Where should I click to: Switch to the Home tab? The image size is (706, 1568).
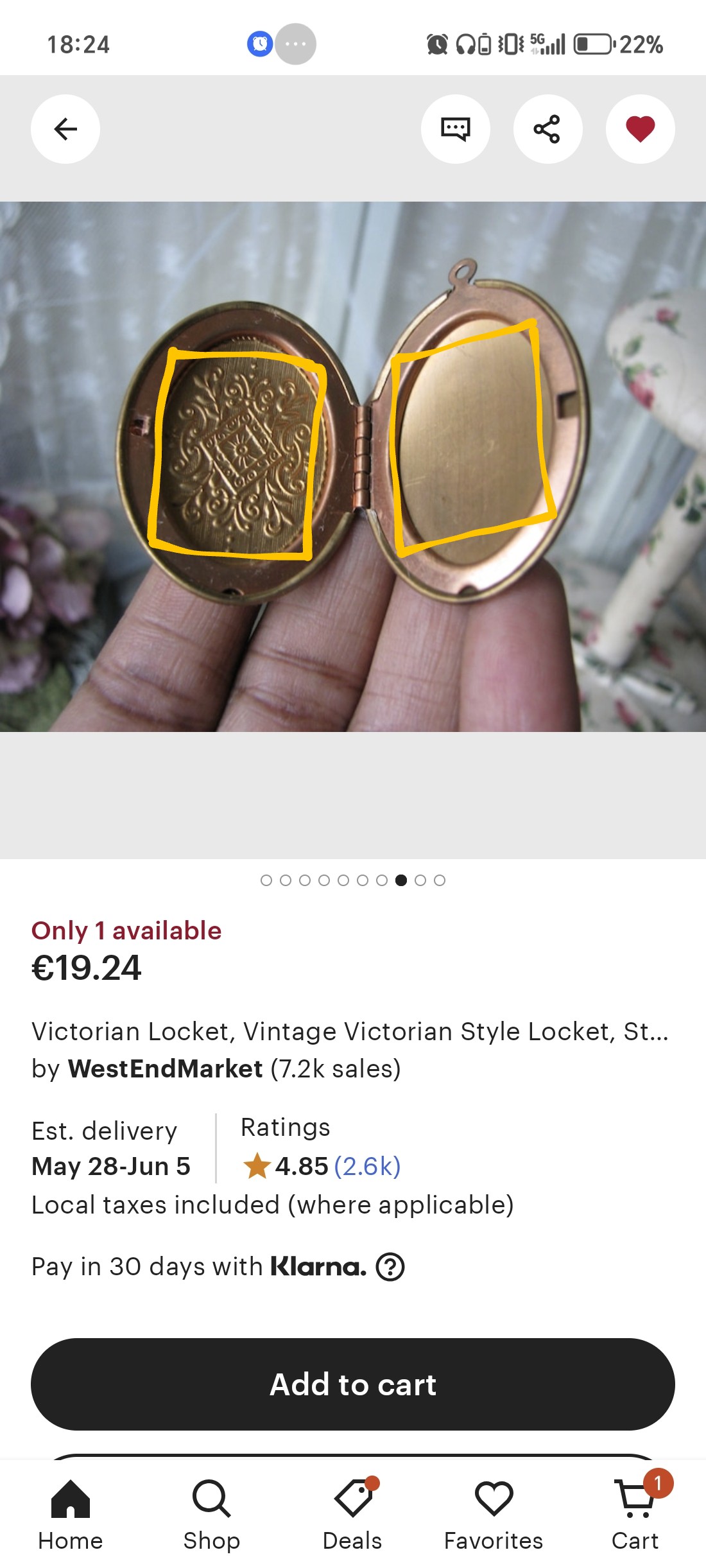pyautogui.click(x=71, y=1515)
